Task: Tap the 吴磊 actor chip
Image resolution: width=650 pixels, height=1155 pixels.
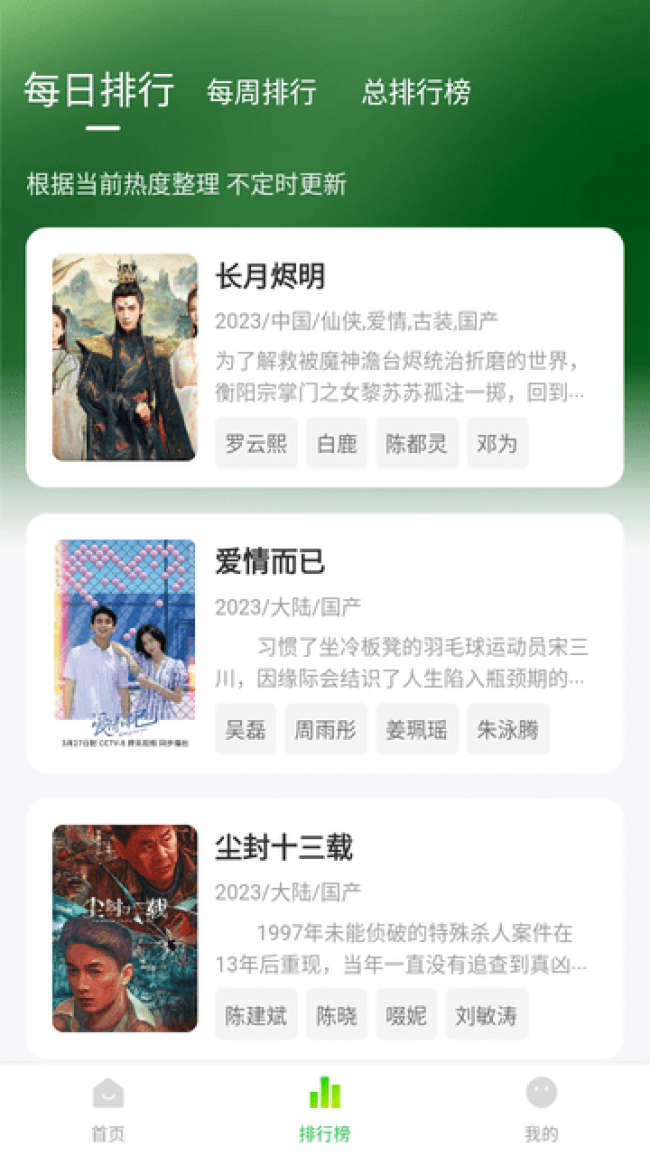Action: tap(245, 729)
